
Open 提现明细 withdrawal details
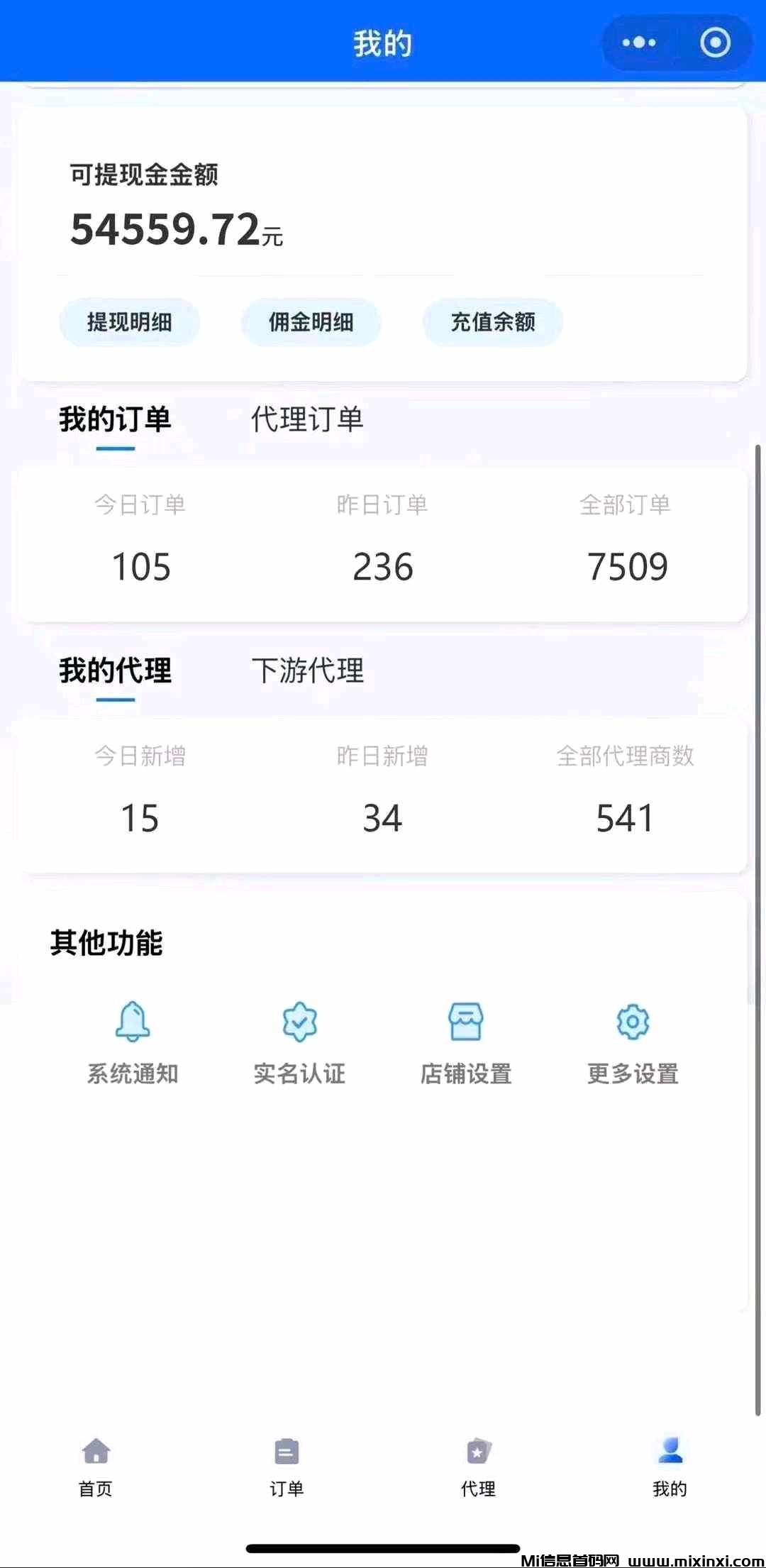tap(129, 322)
